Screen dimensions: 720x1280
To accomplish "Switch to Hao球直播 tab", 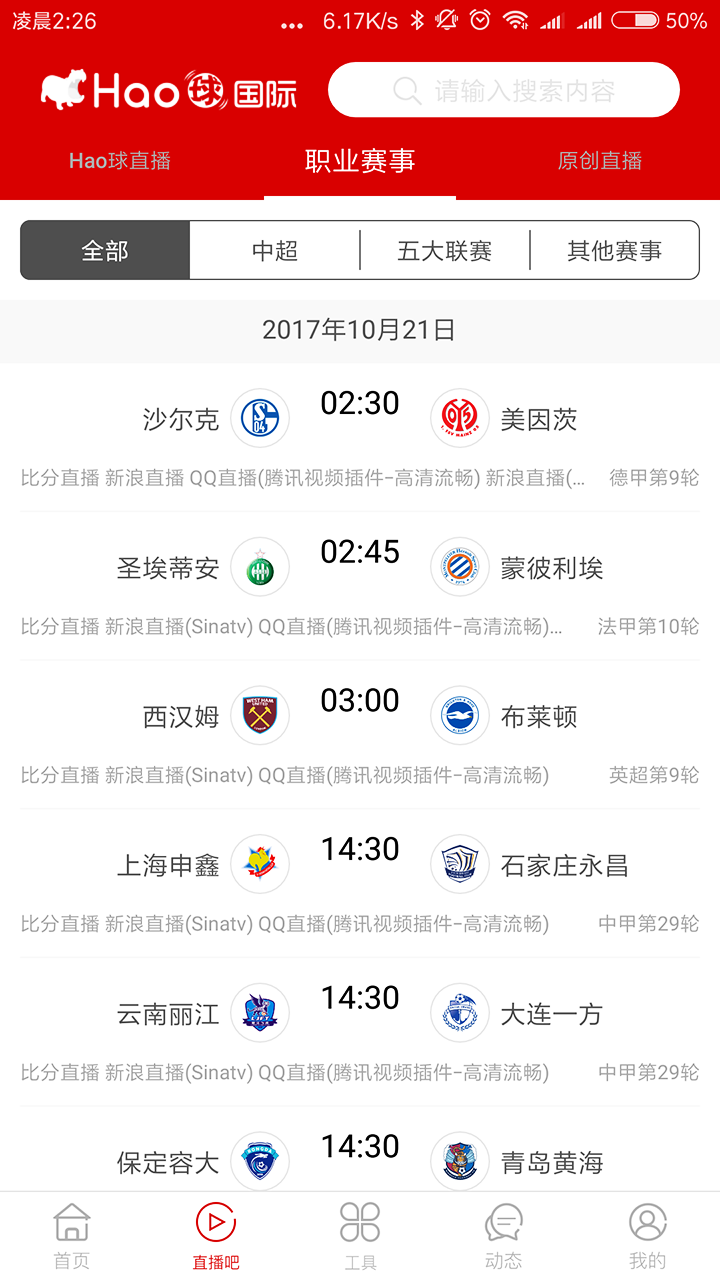I will click(120, 161).
